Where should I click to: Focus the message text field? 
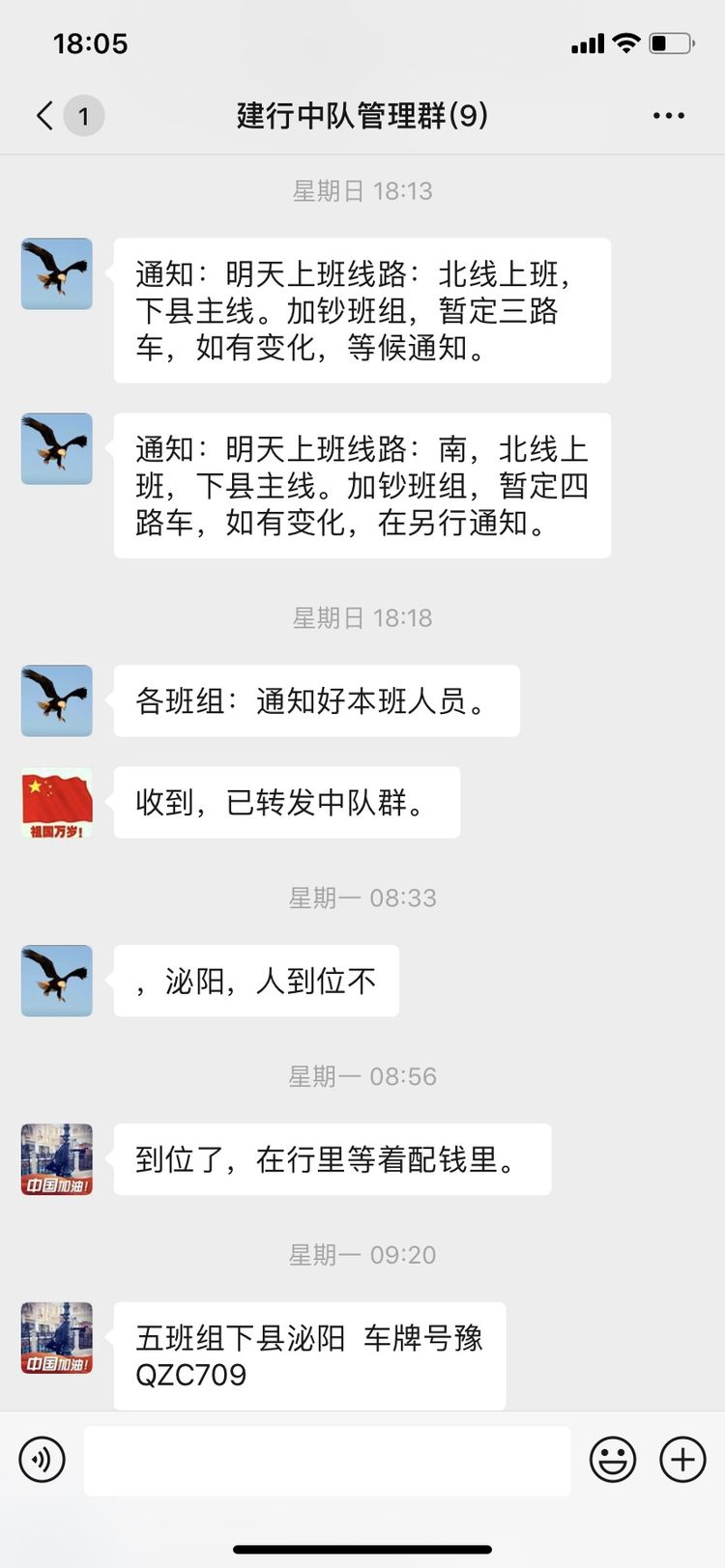[327, 1460]
